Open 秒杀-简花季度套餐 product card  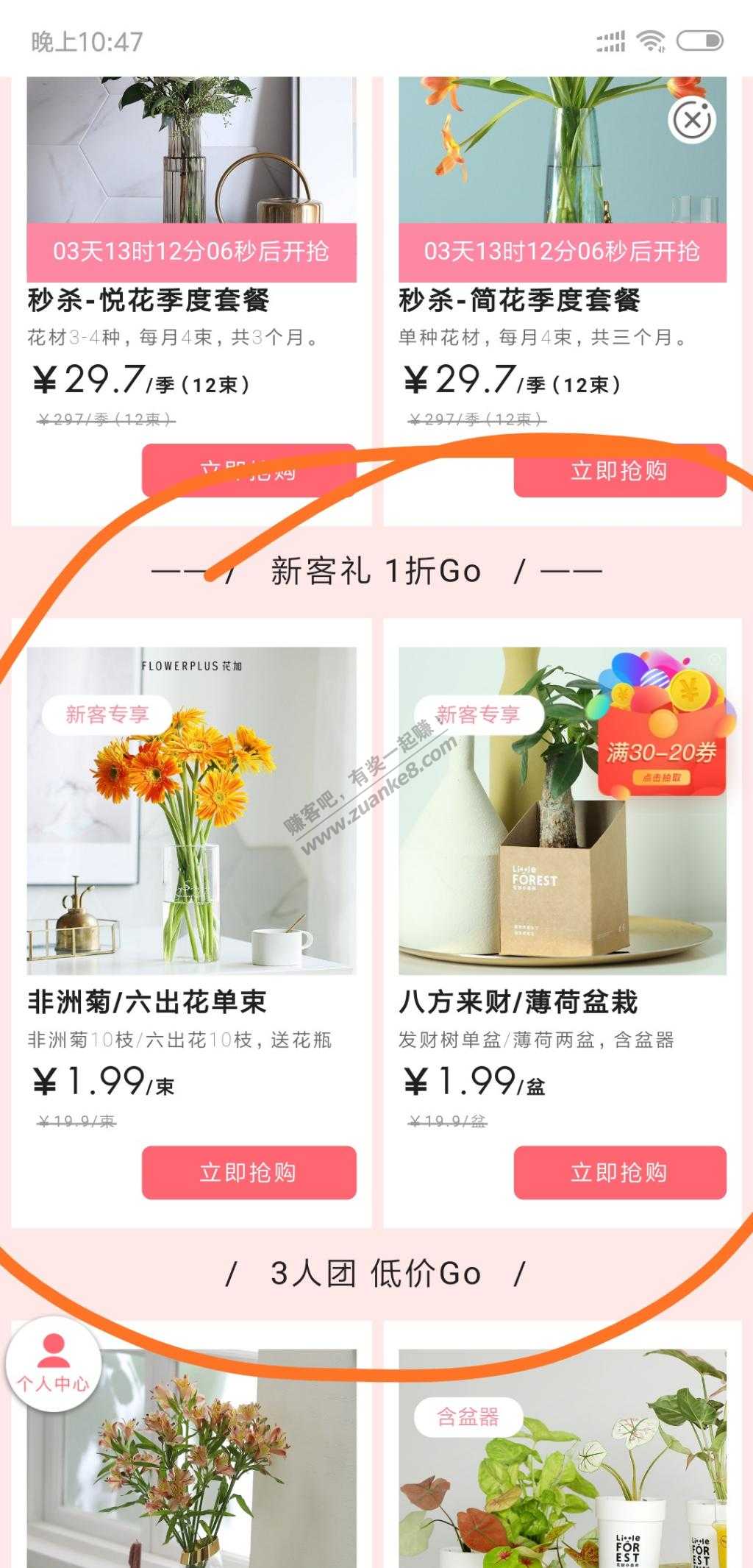click(x=562, y=299)
